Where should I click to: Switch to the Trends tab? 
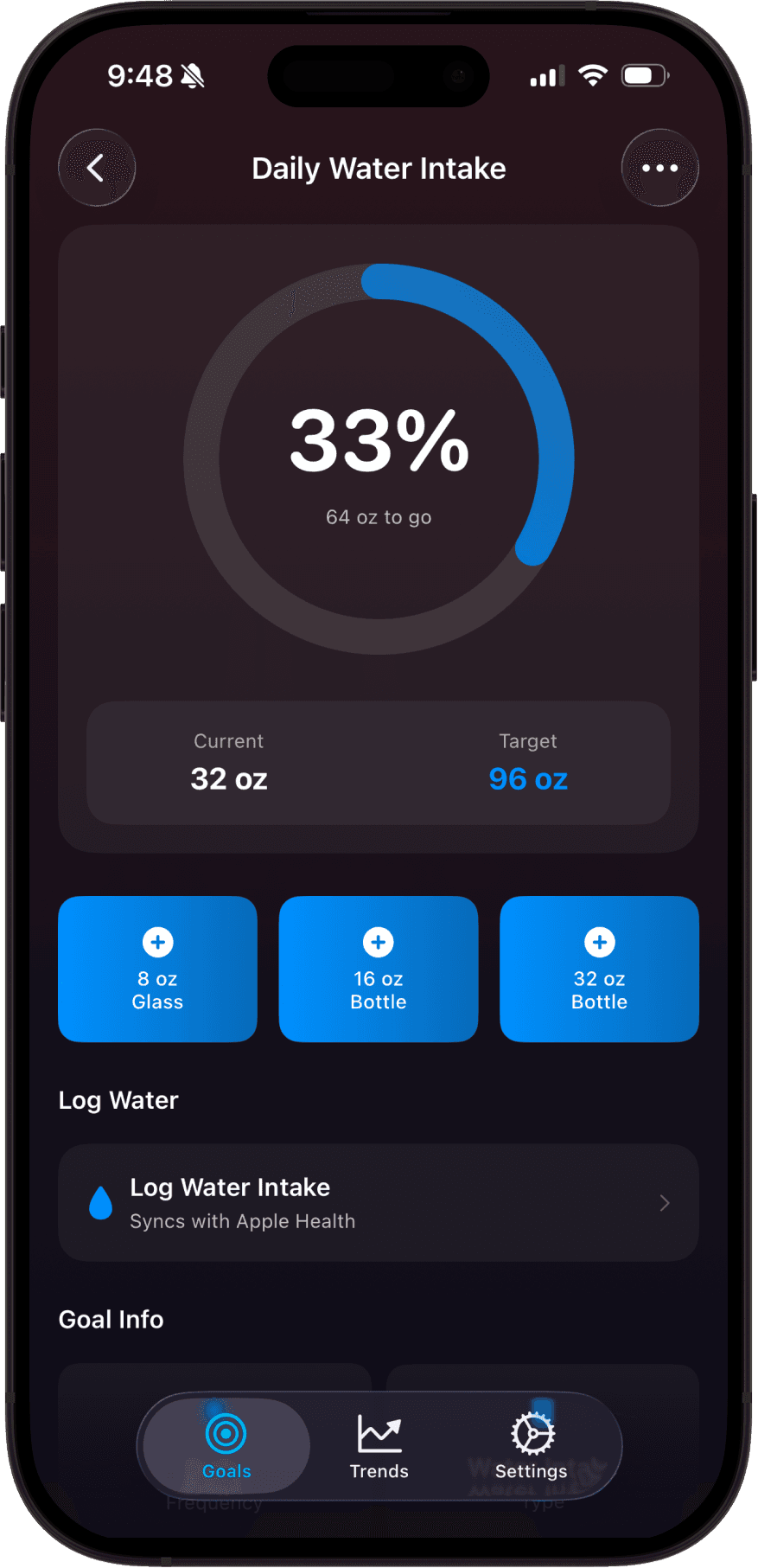tap(379, 1446)
